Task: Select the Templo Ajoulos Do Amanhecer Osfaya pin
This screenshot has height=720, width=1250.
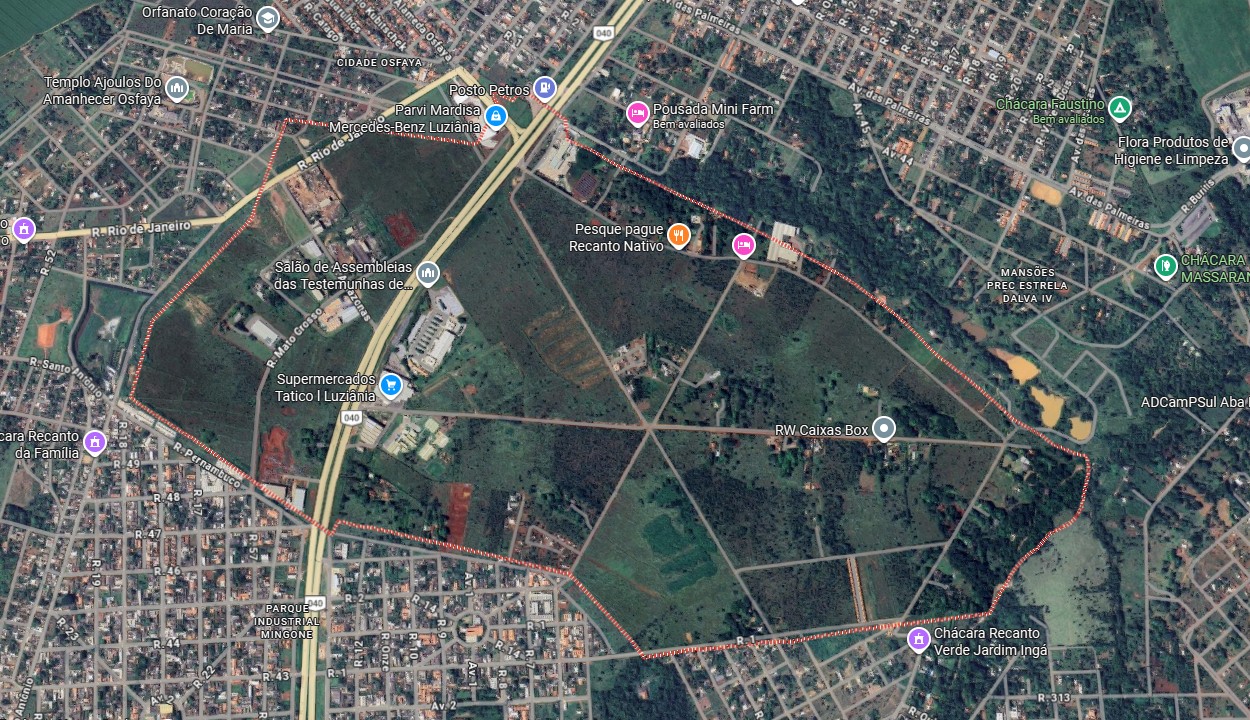Action: 177,90
